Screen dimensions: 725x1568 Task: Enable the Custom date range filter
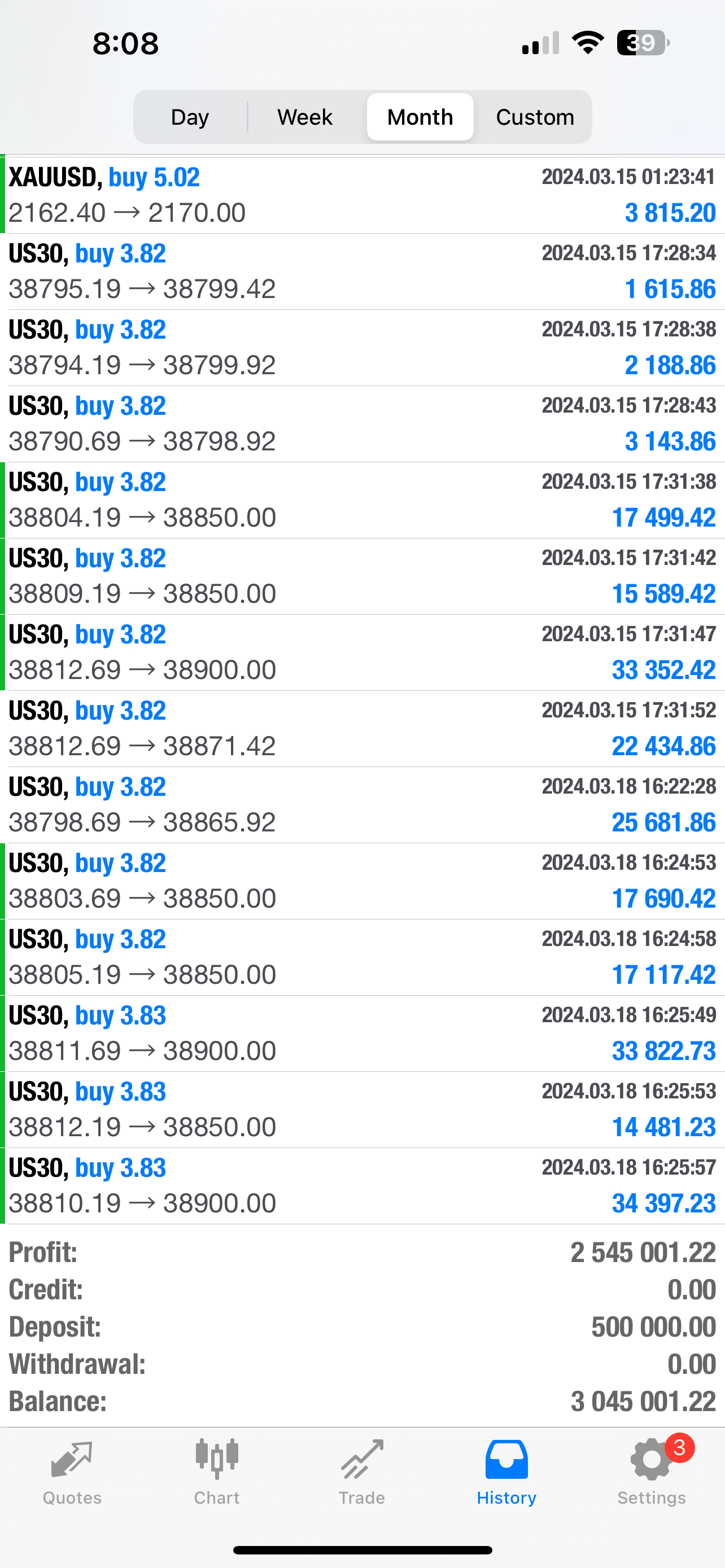click(x=535, y=116)
